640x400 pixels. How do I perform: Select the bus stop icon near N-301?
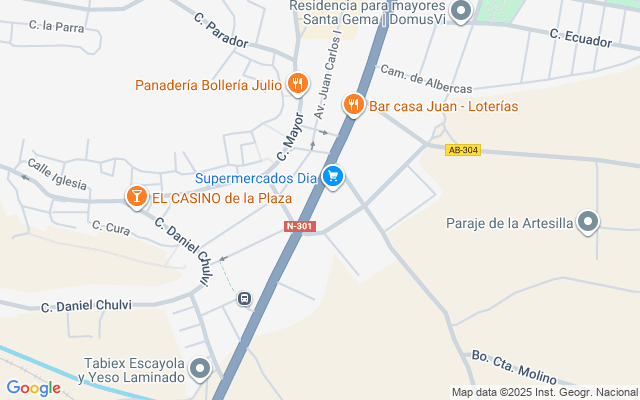(x=244, y=299)
